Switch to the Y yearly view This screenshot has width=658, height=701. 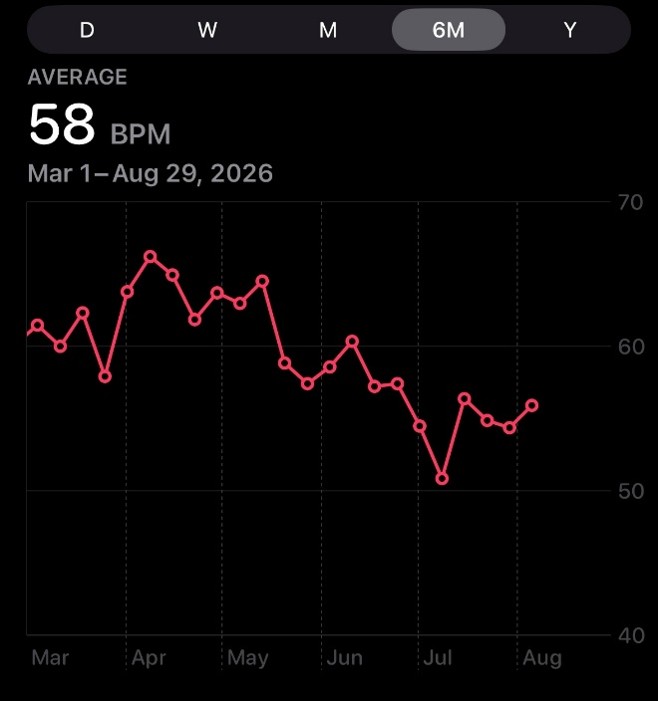pyautogui.click(x=569, y=30)
